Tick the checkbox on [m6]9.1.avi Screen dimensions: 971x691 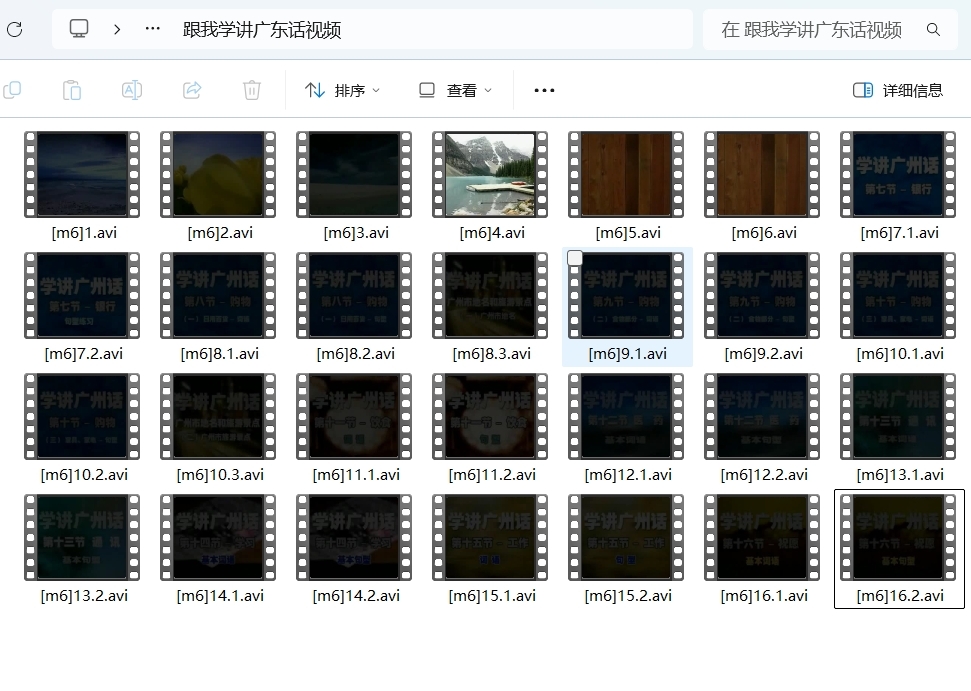point(575,258)
